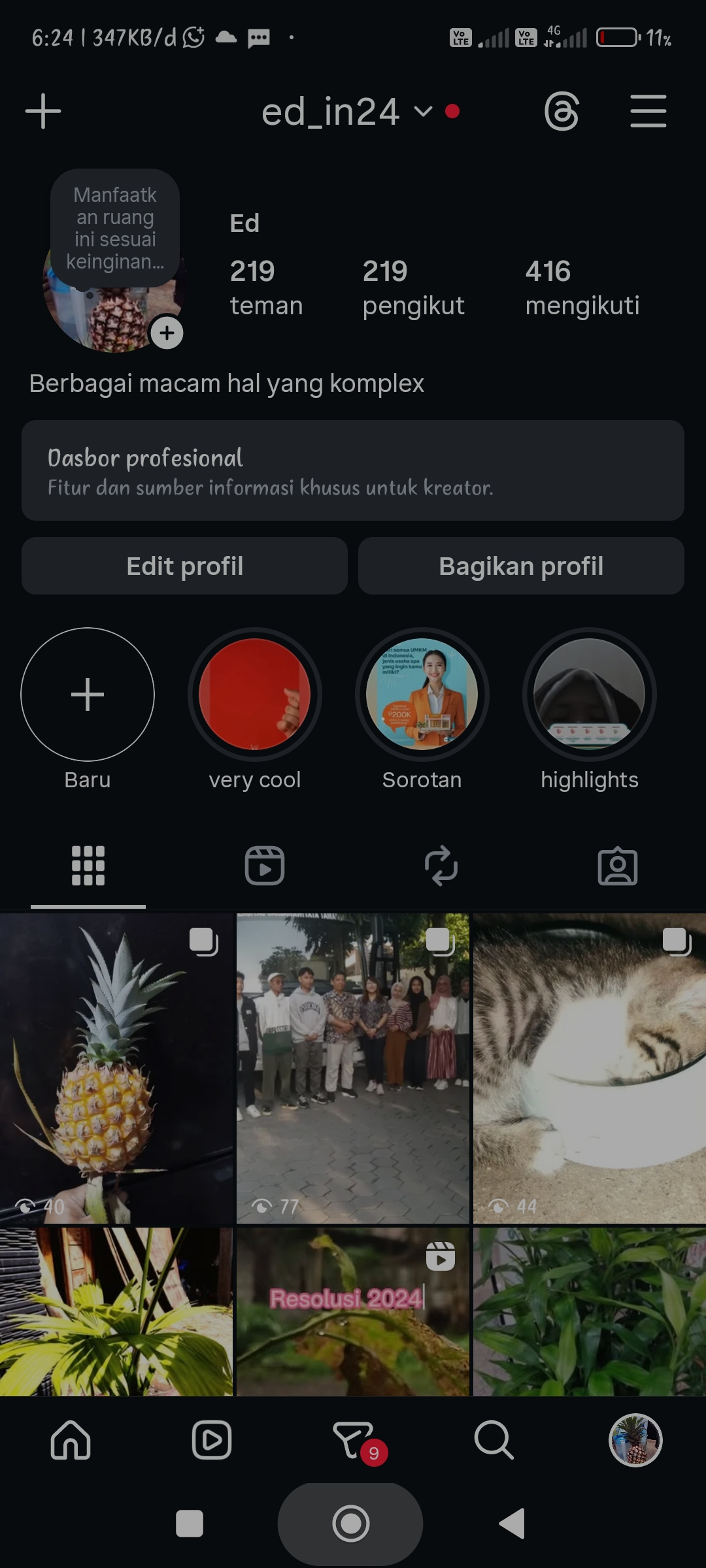Viewport: 706px width, 1568px height.
Task: Open the Sorotan highlight
Action: pos(422,694)
